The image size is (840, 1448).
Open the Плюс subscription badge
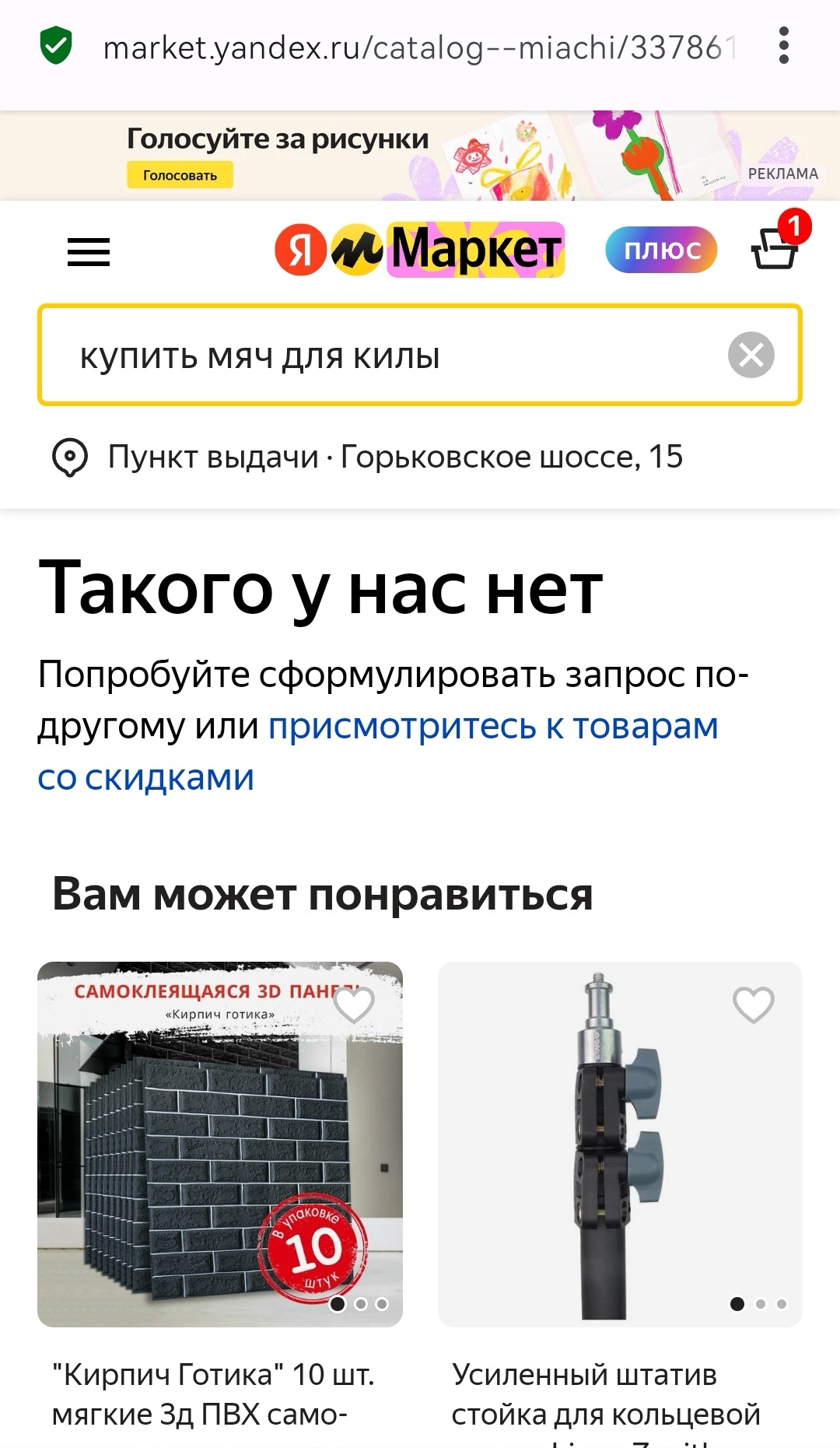661,250
